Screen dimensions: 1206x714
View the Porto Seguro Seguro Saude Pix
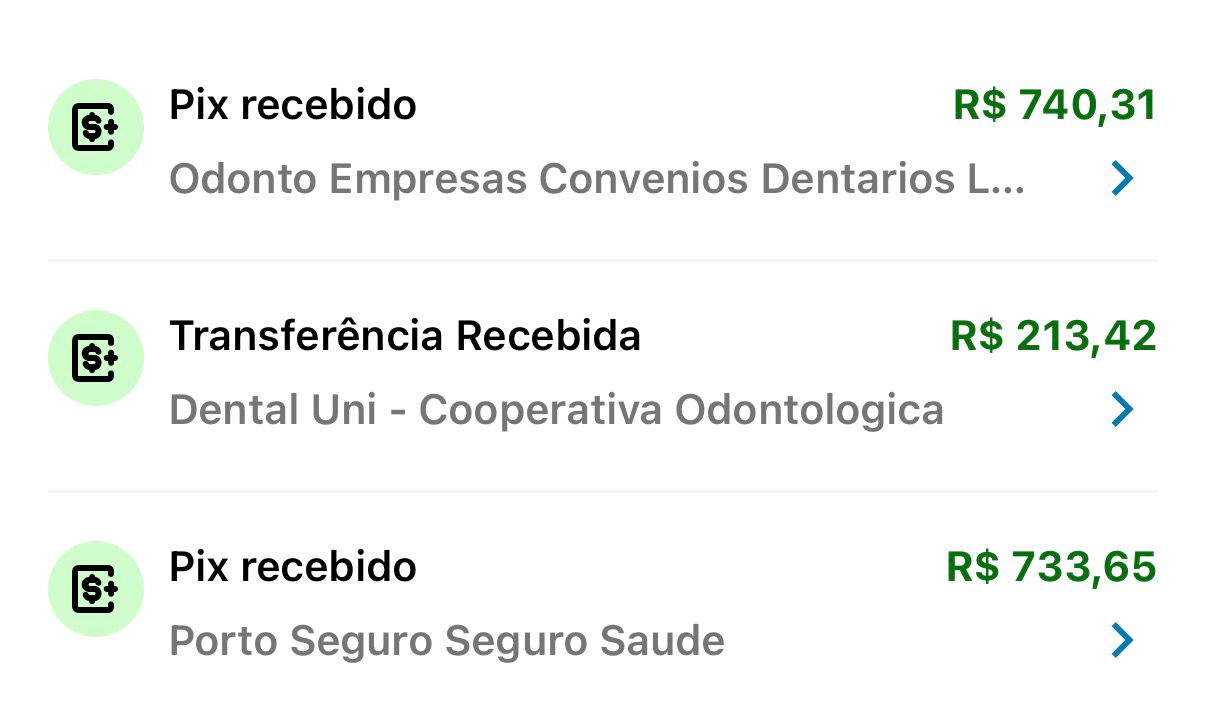coord(600,602)
